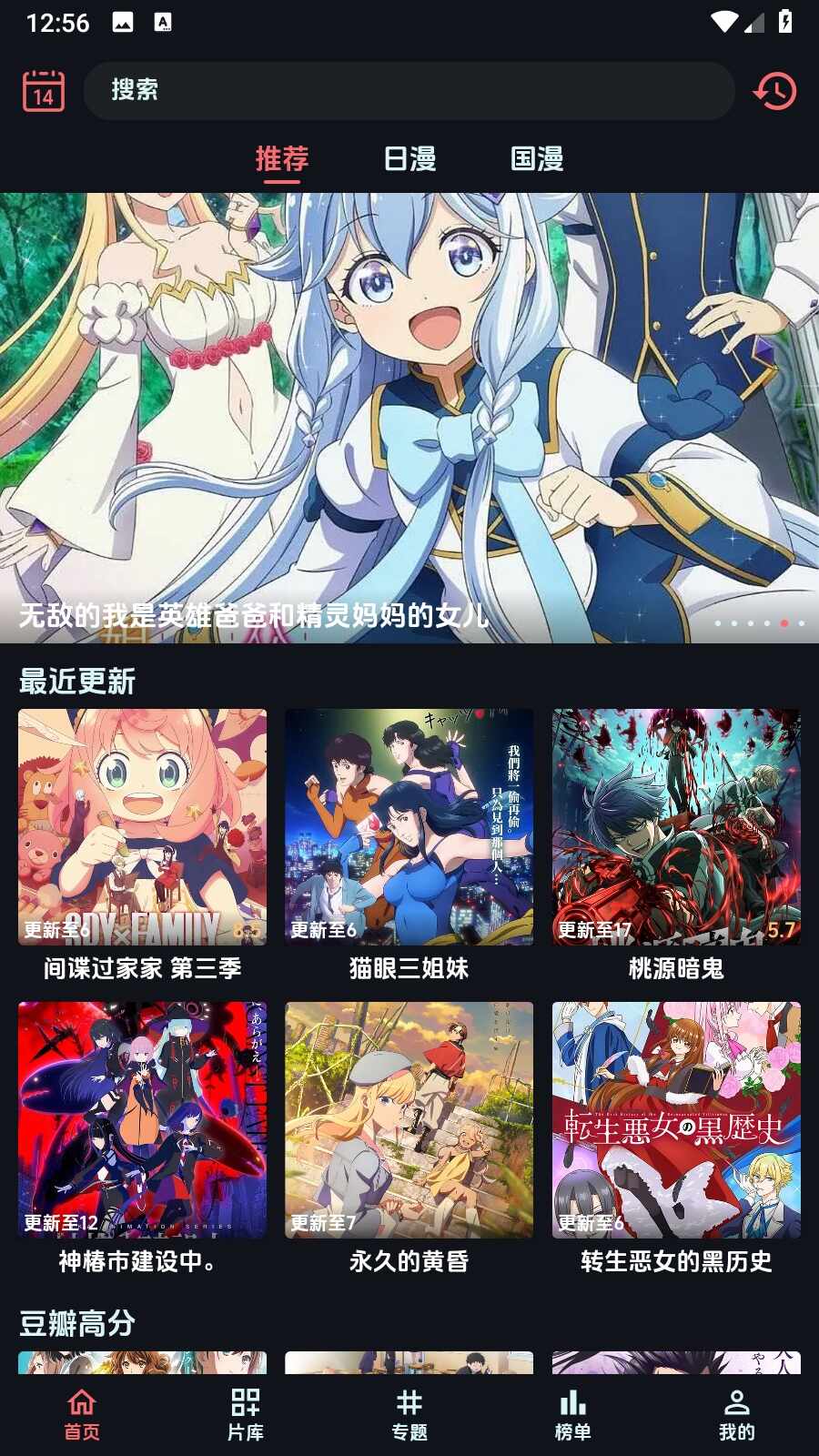Open 转生恶女的黑历史 via its title
The image size is (819, 1456).
coord(675,1263)
